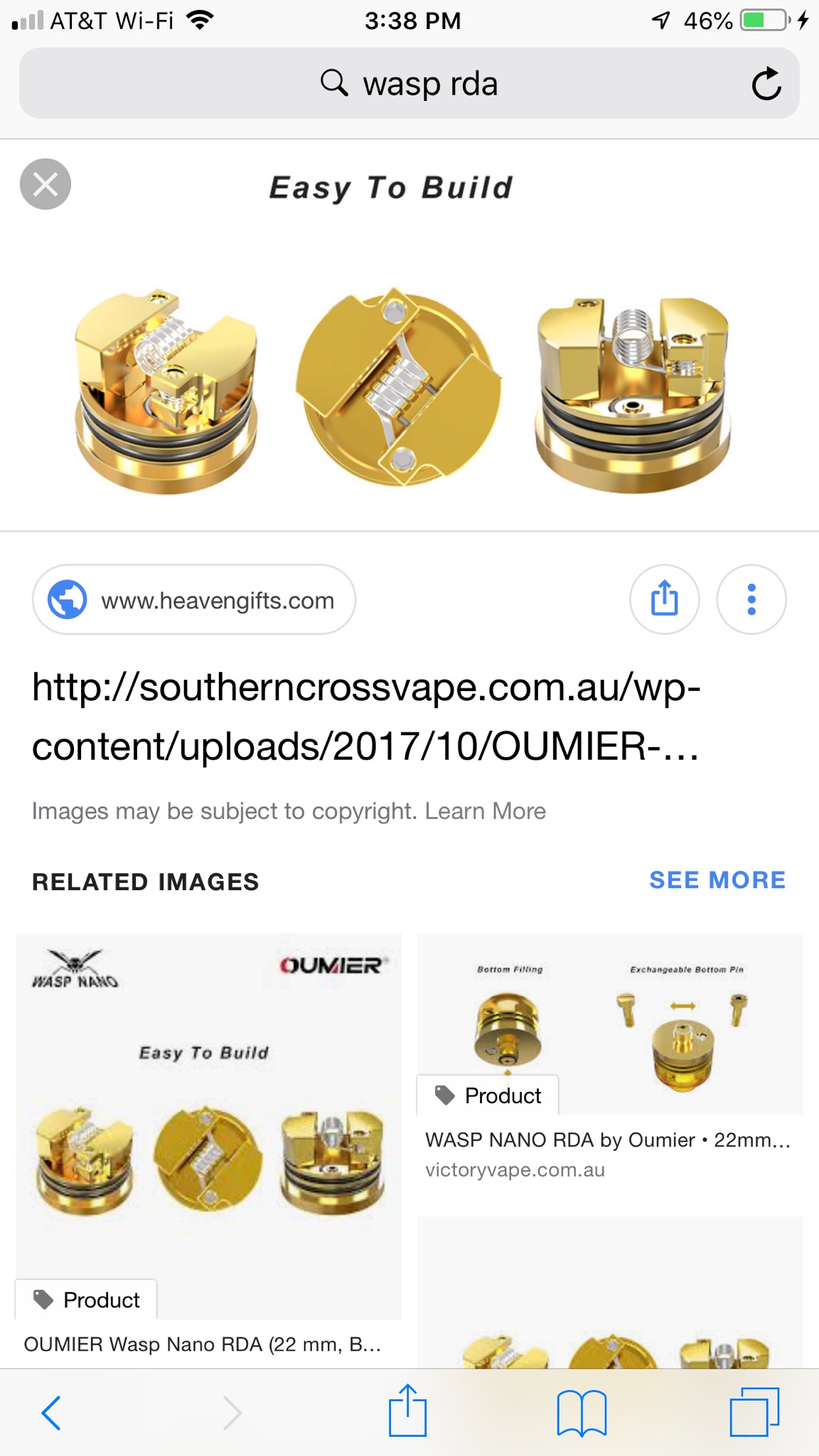Screen dimensions: 819x1456
Task: Close the image preview
Action: [45, 184]
